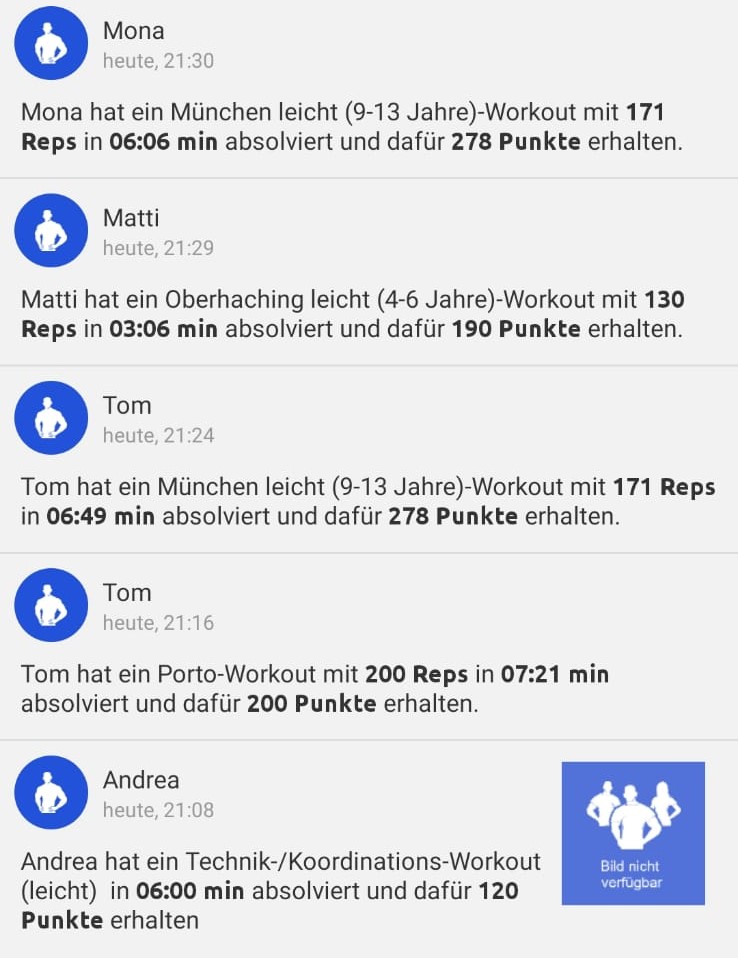Screen dimensions: 738x958
Task: Open Tom's Porto-Workout entry from 21:16
Action: click(x=315, y=688)
